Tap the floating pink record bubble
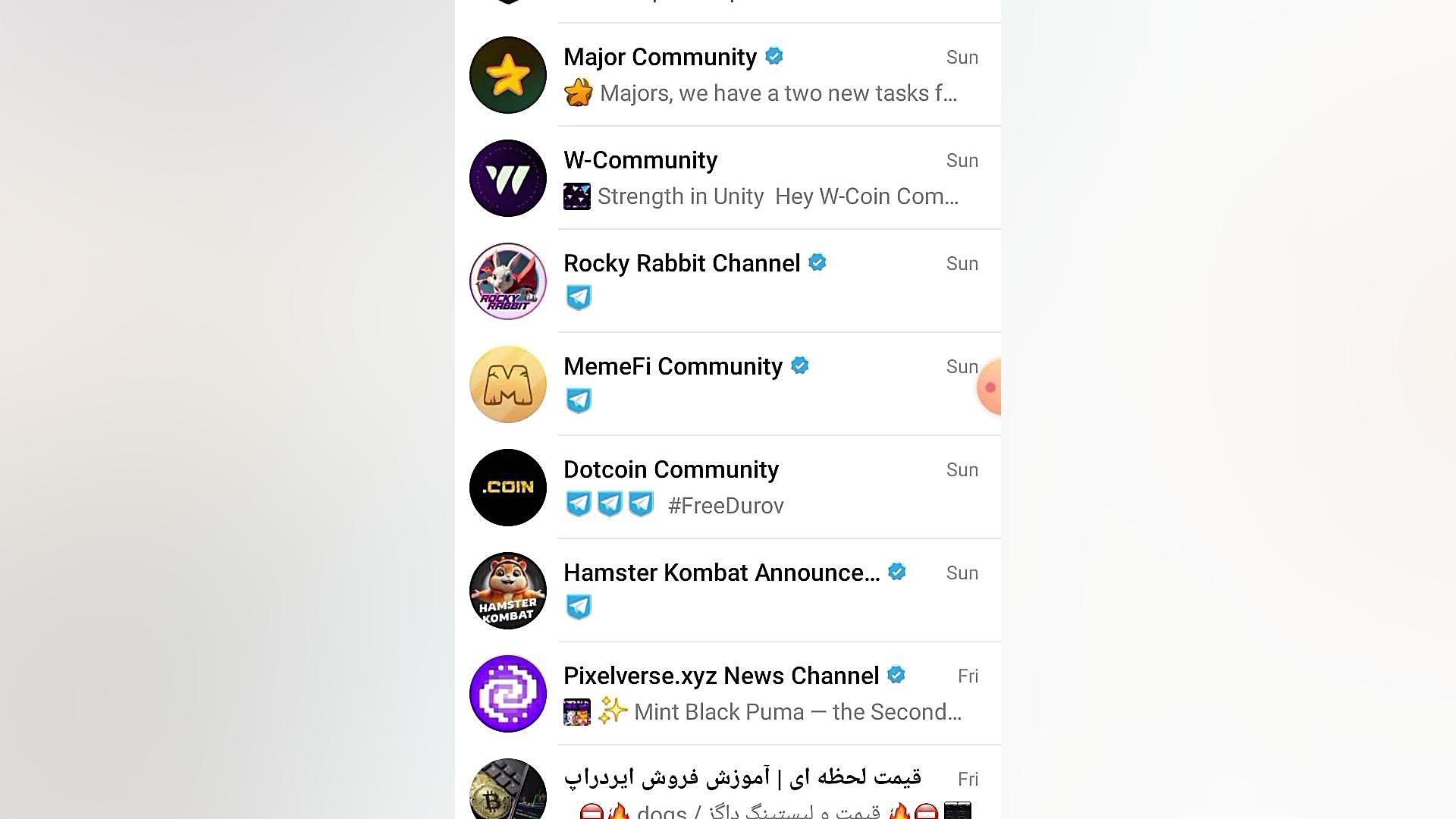 [990, 388]
